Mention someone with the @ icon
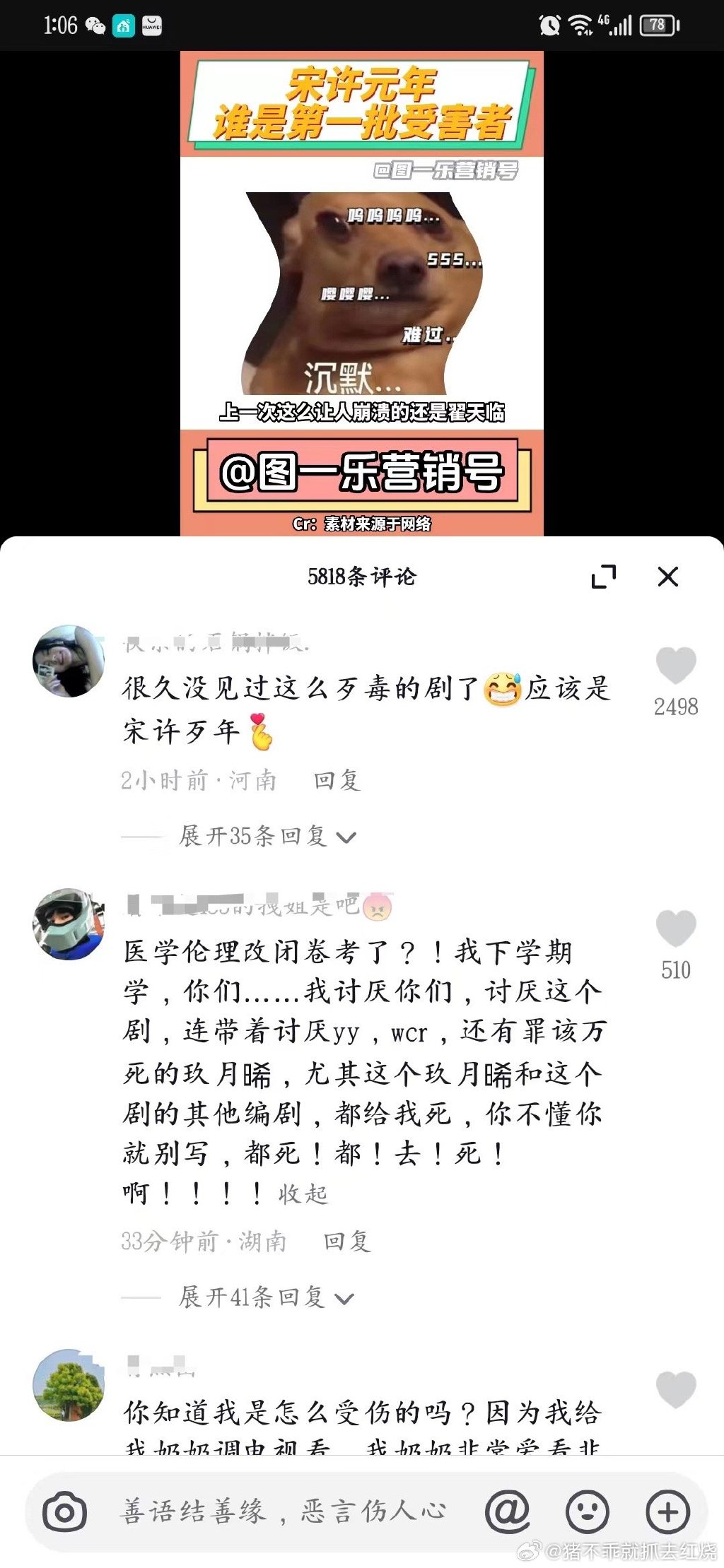 507,1511
